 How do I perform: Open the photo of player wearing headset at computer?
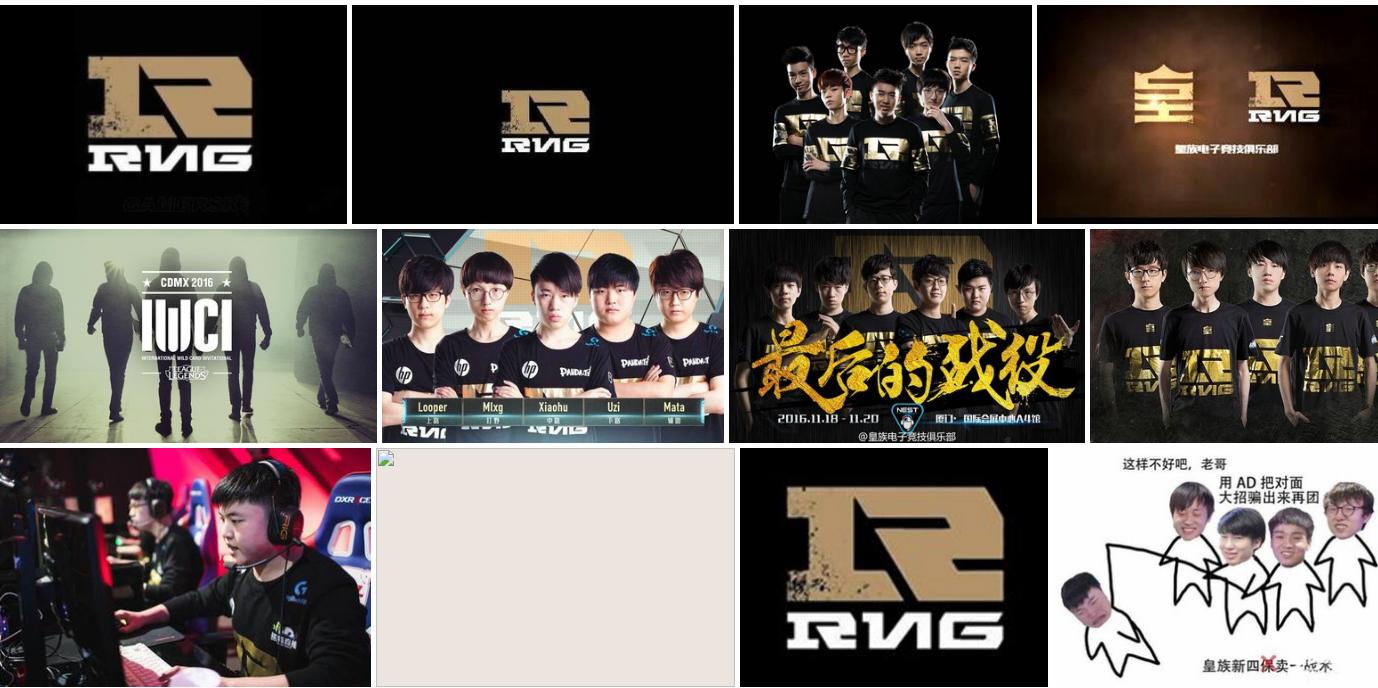(x=185, y=567)
